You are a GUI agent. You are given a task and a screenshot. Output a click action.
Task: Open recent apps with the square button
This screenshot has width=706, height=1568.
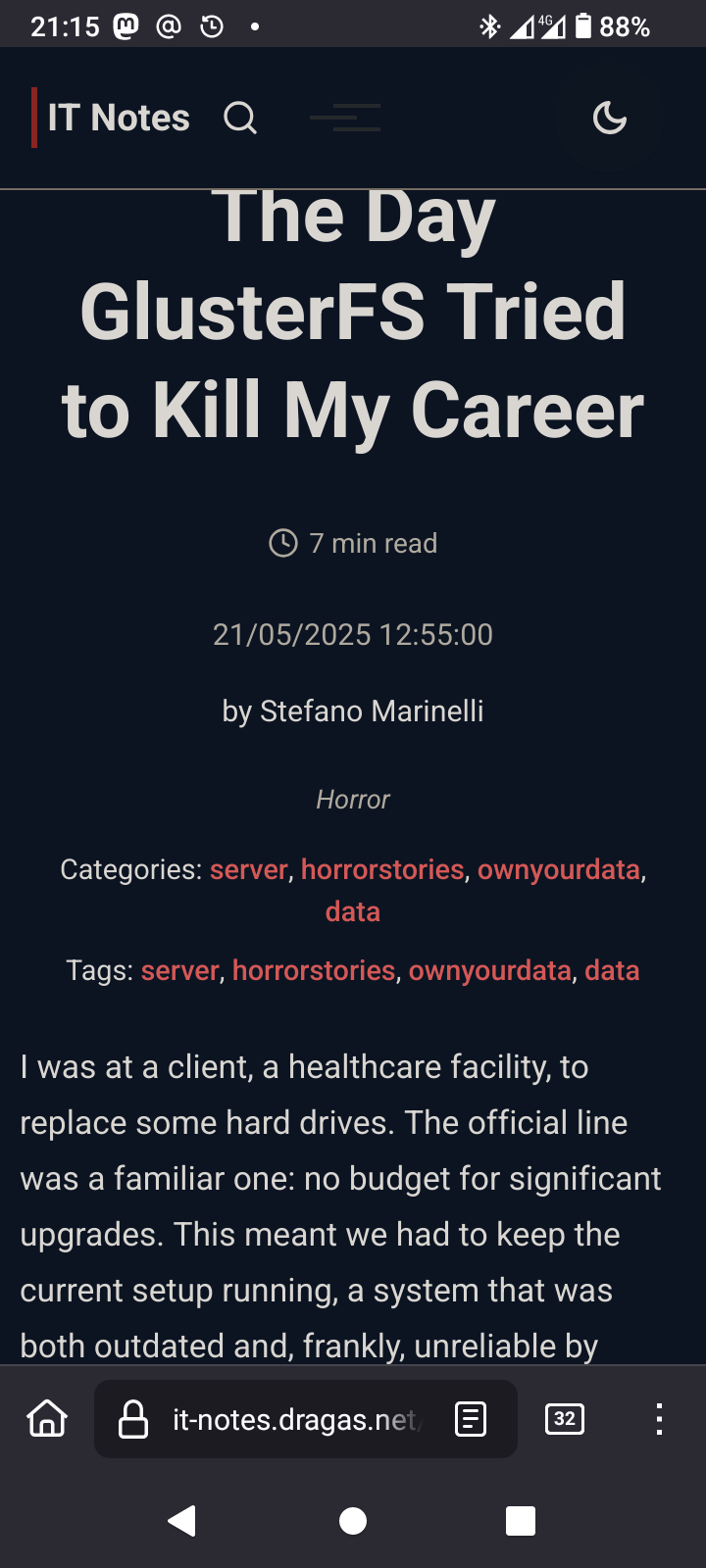tap(521, 1521)
